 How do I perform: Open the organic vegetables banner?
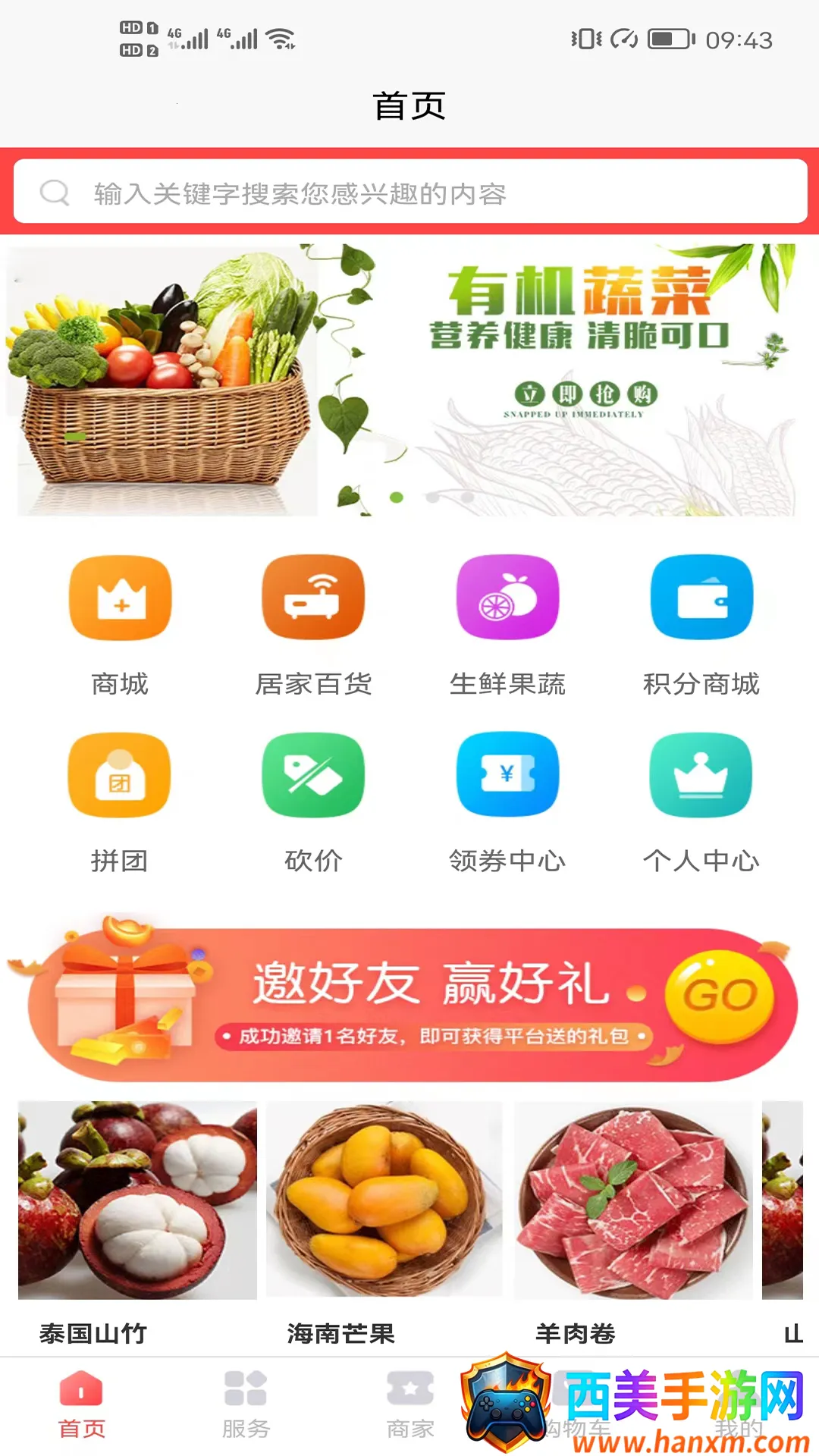(x=409, y=379)
